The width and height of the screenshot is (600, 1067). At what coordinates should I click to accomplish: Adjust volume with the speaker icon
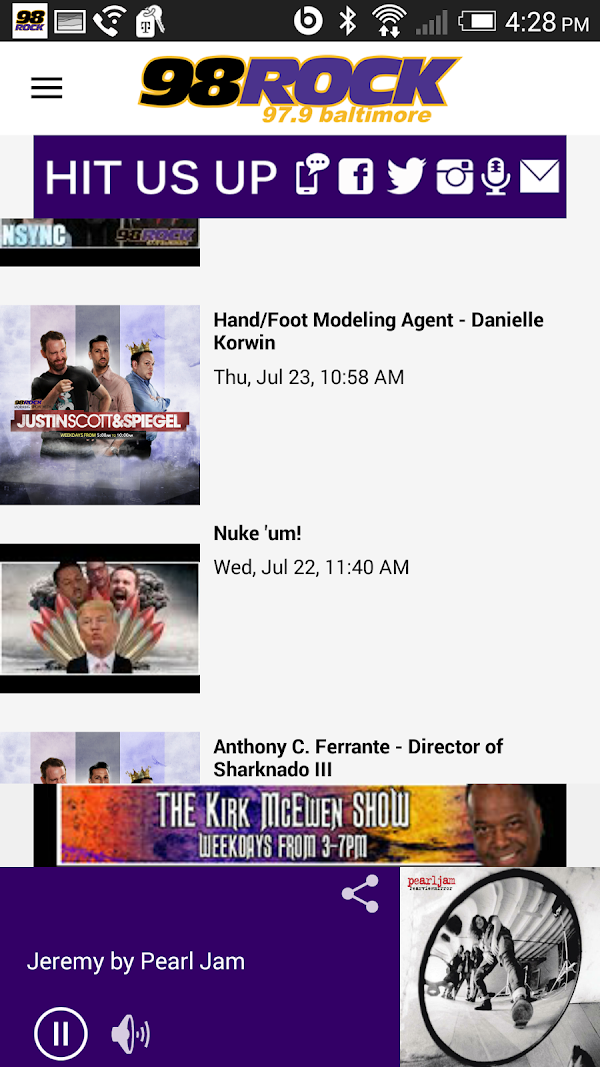click(x=130, y=1033)
